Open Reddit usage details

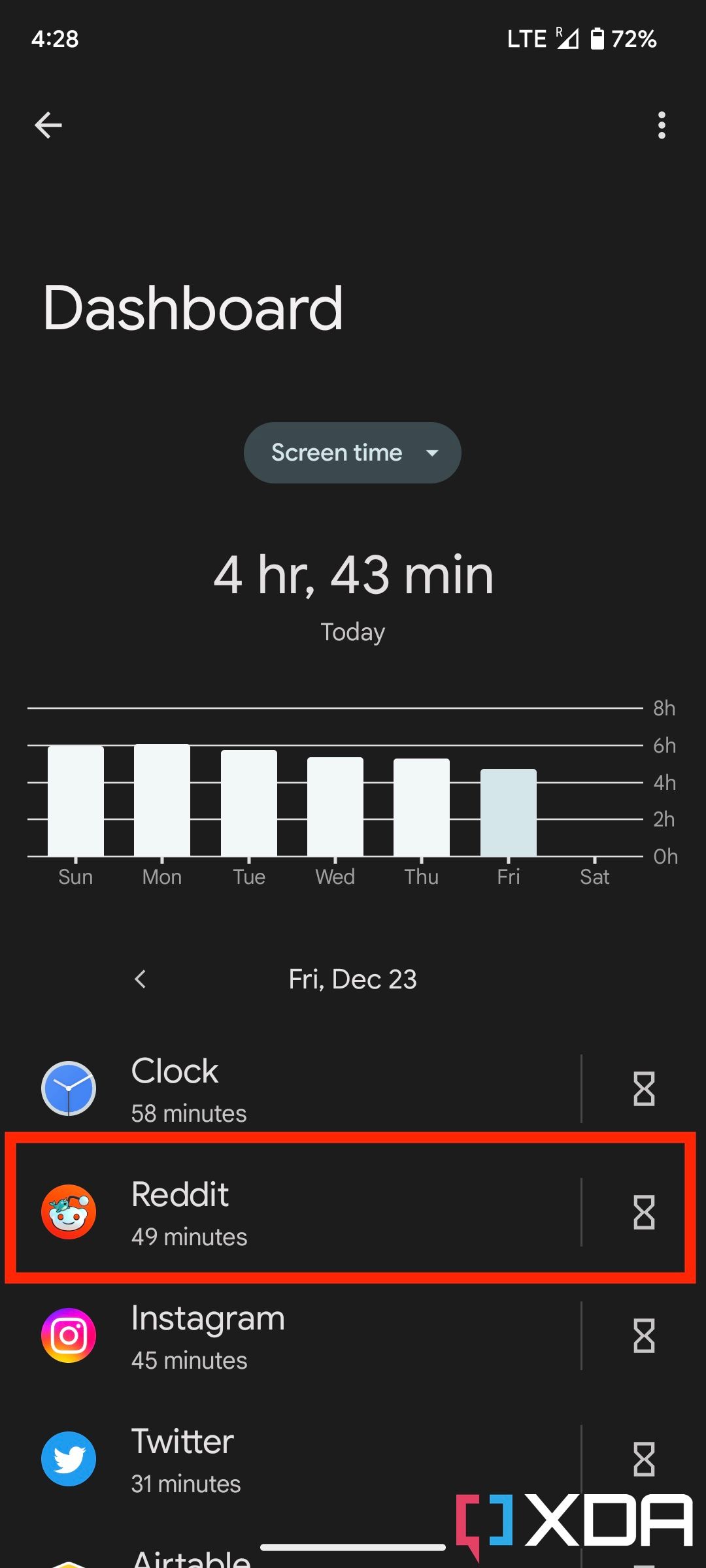(291, 1213)
